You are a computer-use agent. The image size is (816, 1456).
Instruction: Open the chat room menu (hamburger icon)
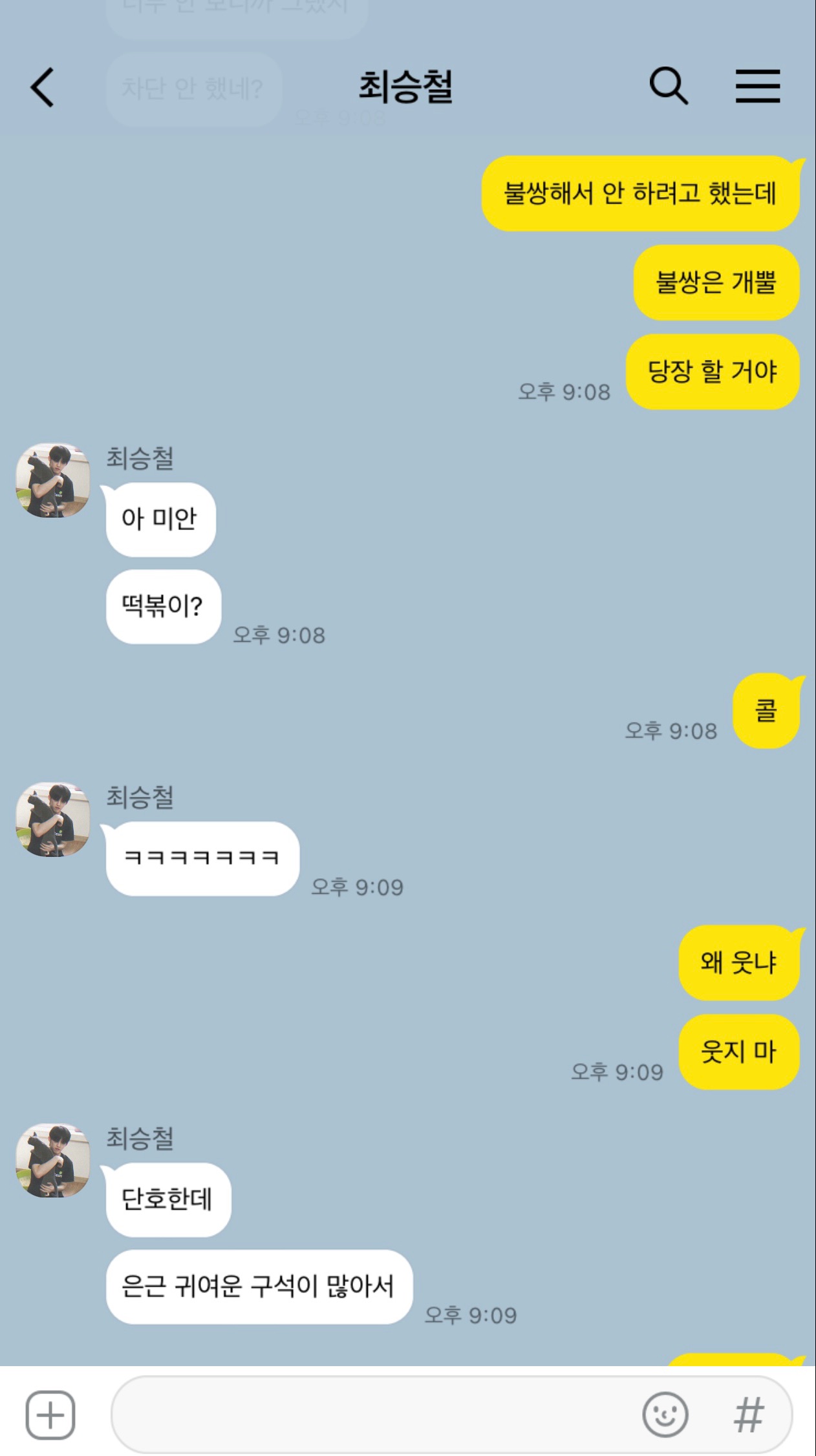[758, 87]
